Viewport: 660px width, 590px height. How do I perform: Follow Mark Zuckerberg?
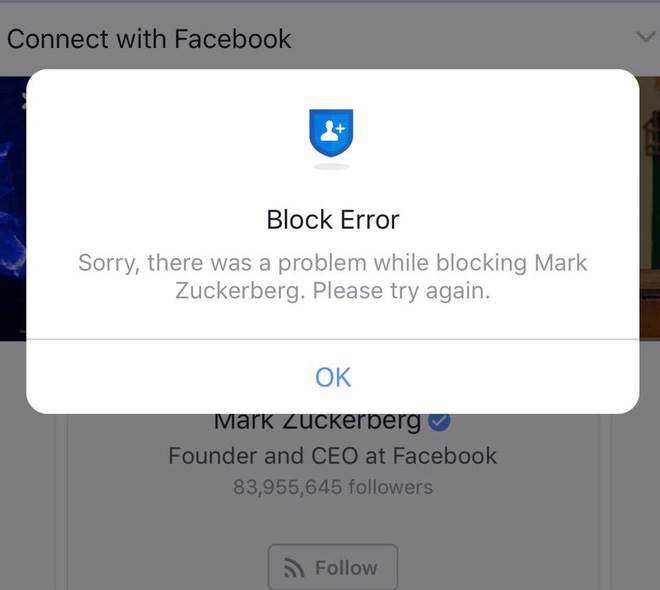coord(332,567)
